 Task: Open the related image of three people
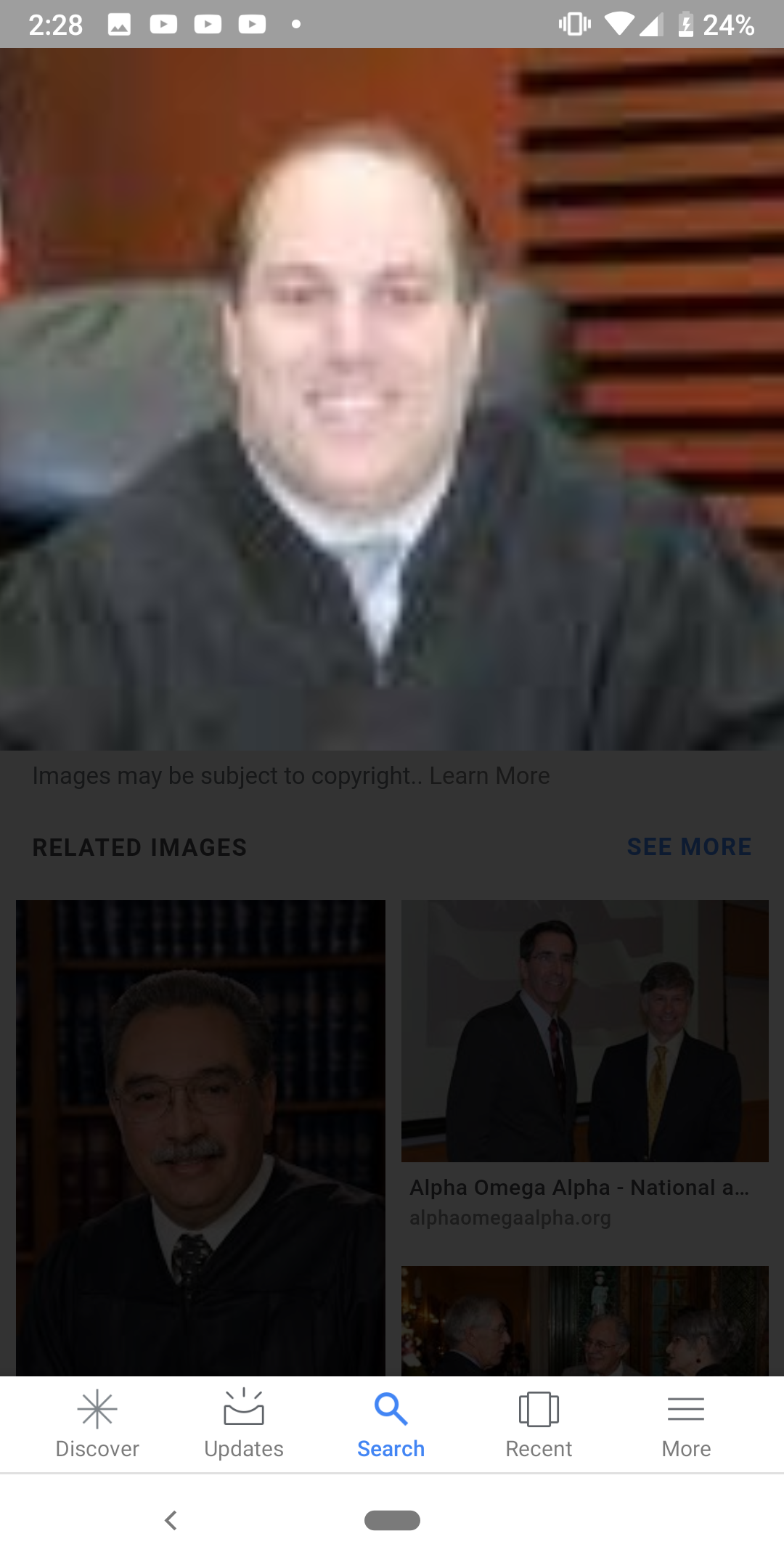(584, 1321)
